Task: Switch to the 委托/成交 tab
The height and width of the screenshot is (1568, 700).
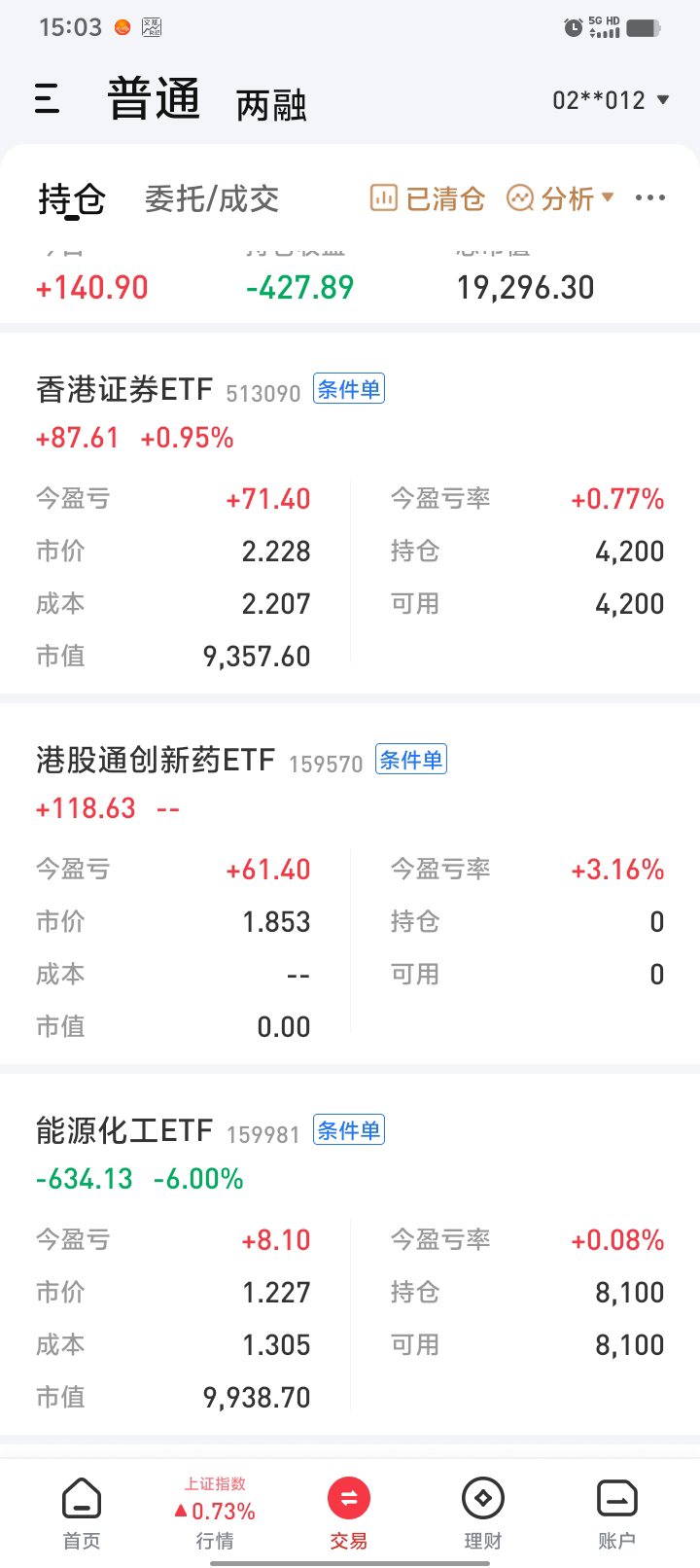Action: click(x=212, y=198)
